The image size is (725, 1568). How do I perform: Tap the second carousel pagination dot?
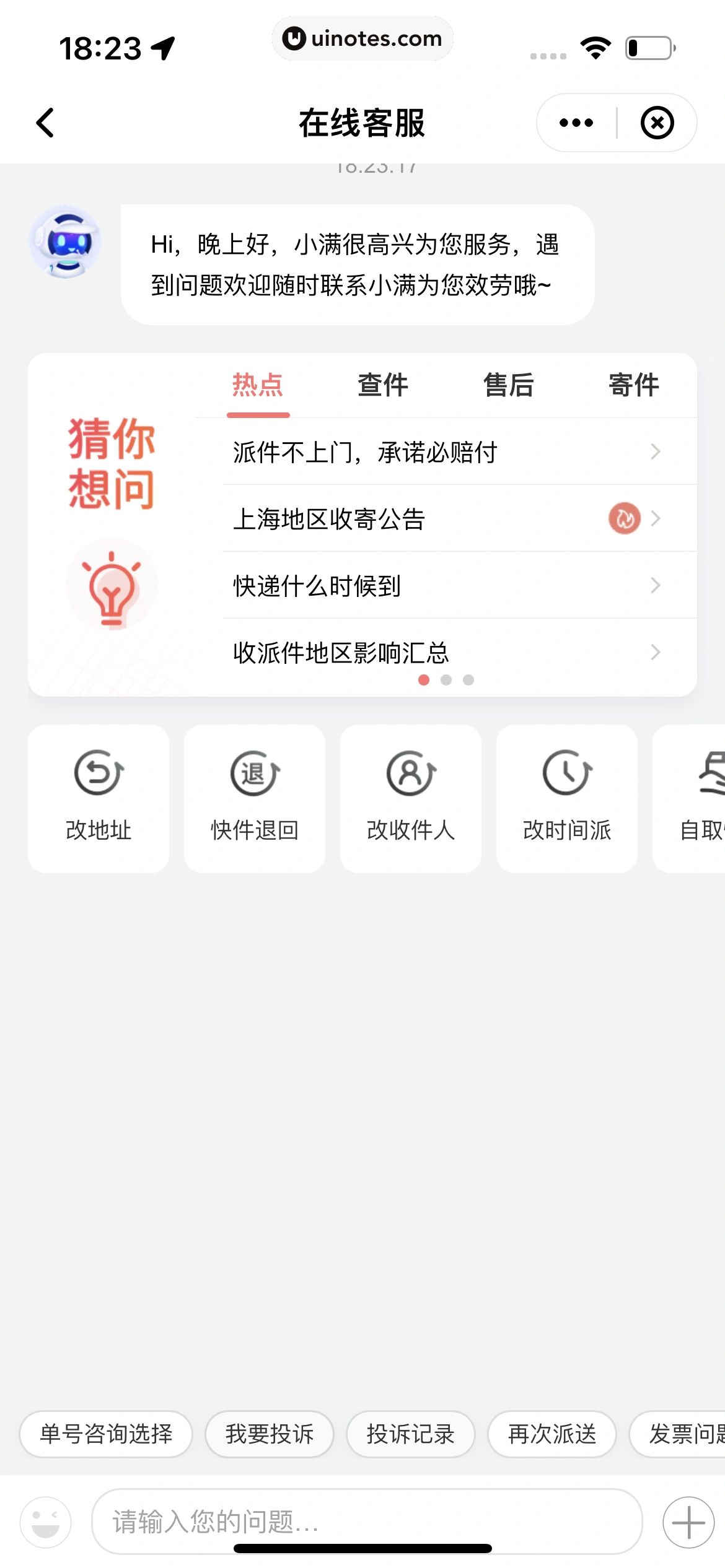446,679
